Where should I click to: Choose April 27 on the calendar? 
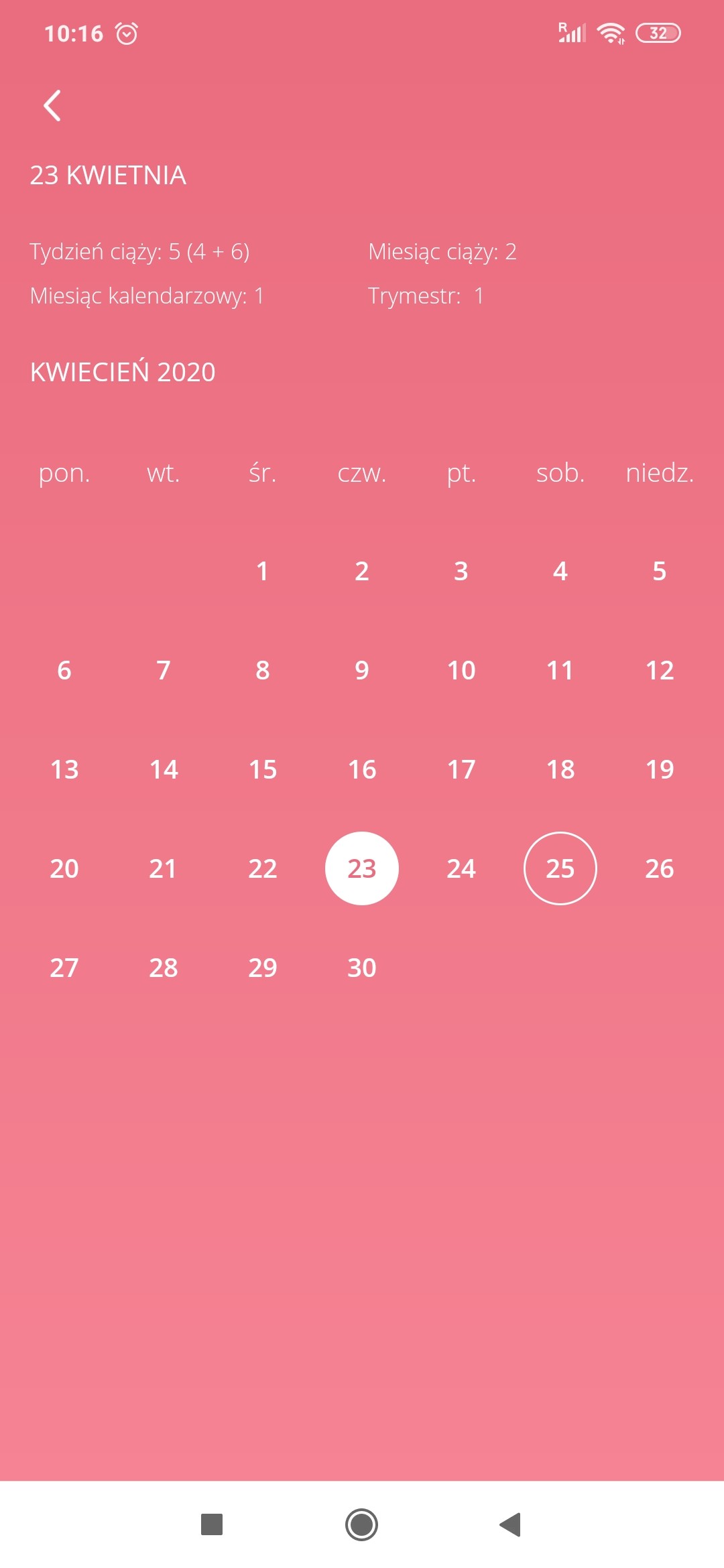point(64,968)
